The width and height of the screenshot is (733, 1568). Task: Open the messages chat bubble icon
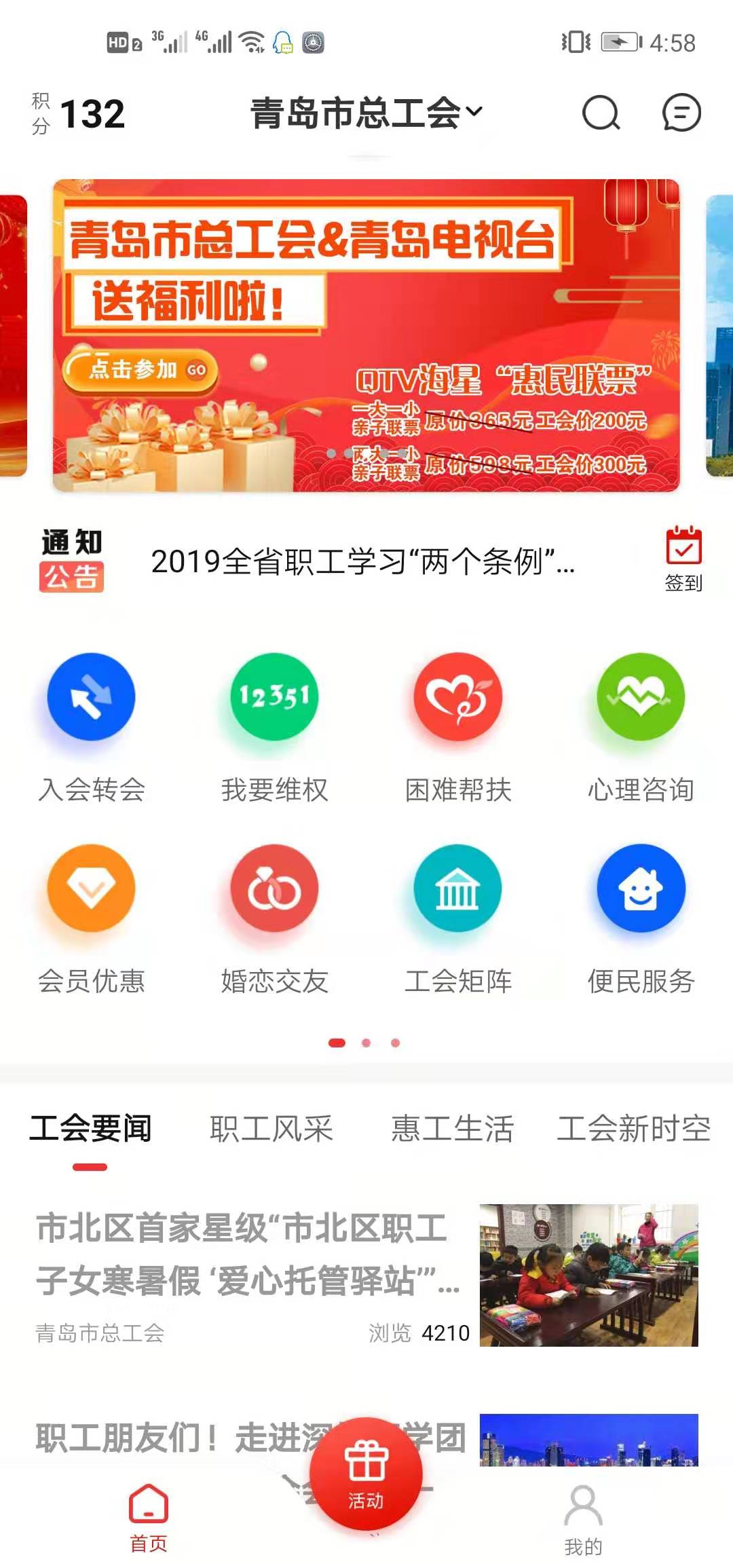click(x=681, y=113)
